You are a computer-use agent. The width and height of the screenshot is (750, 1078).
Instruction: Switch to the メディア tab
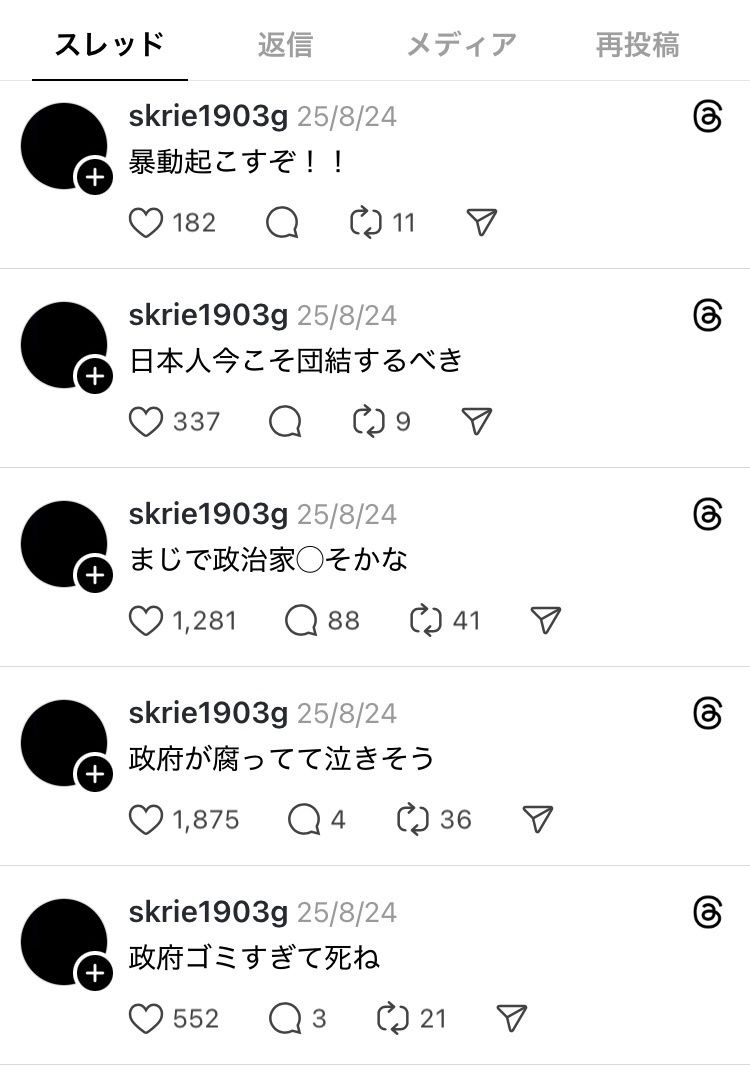point(461,45)
